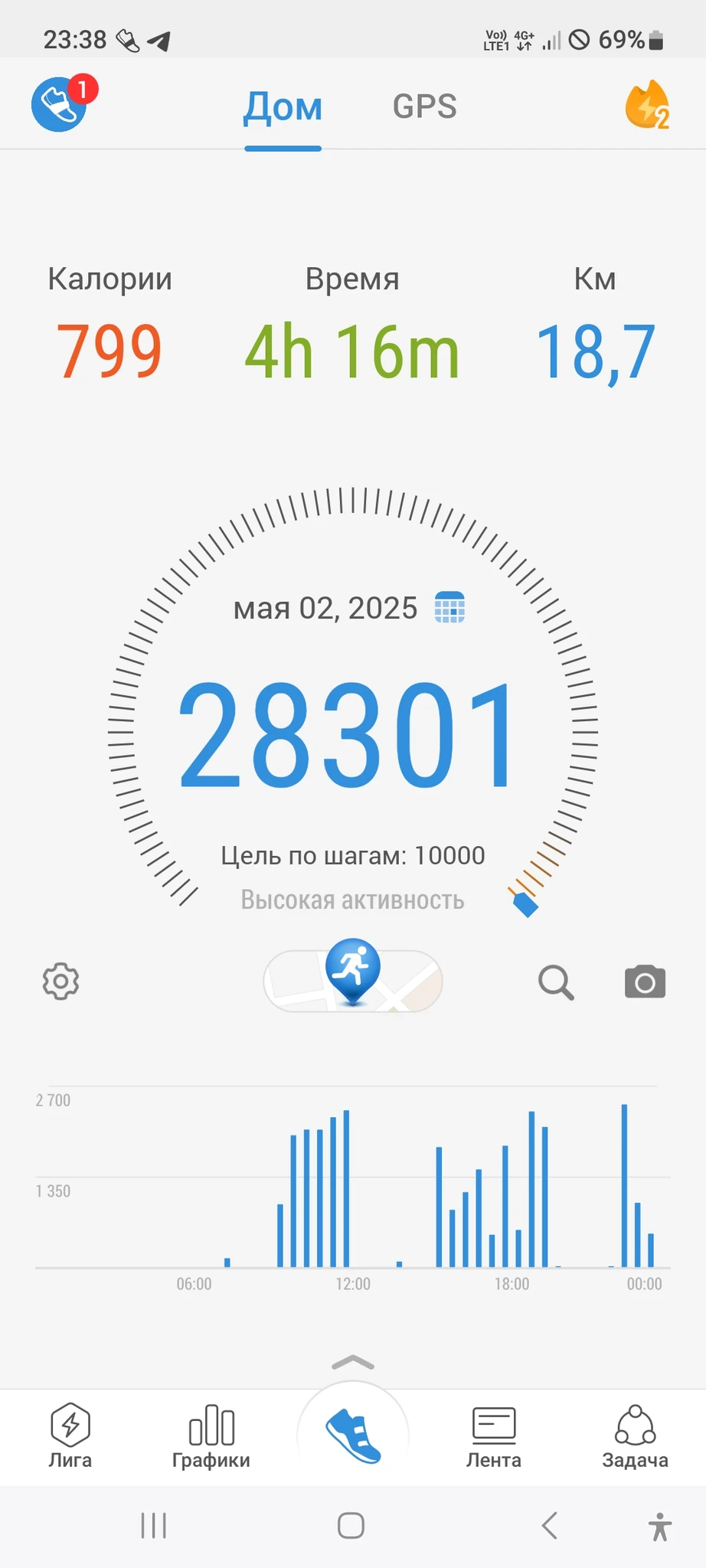Go to the Лига tab
This screenshot has width=706, height=1568.
(70, 1436)
